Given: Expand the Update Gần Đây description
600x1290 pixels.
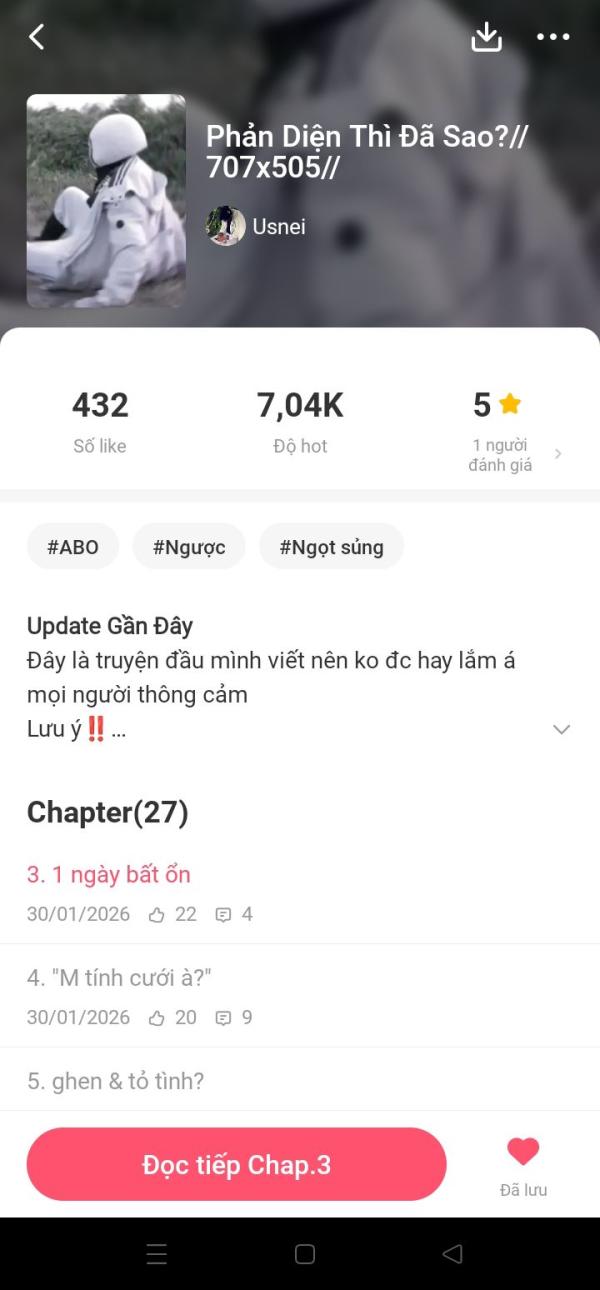Looking at the screenshot, I should [561, 729].
